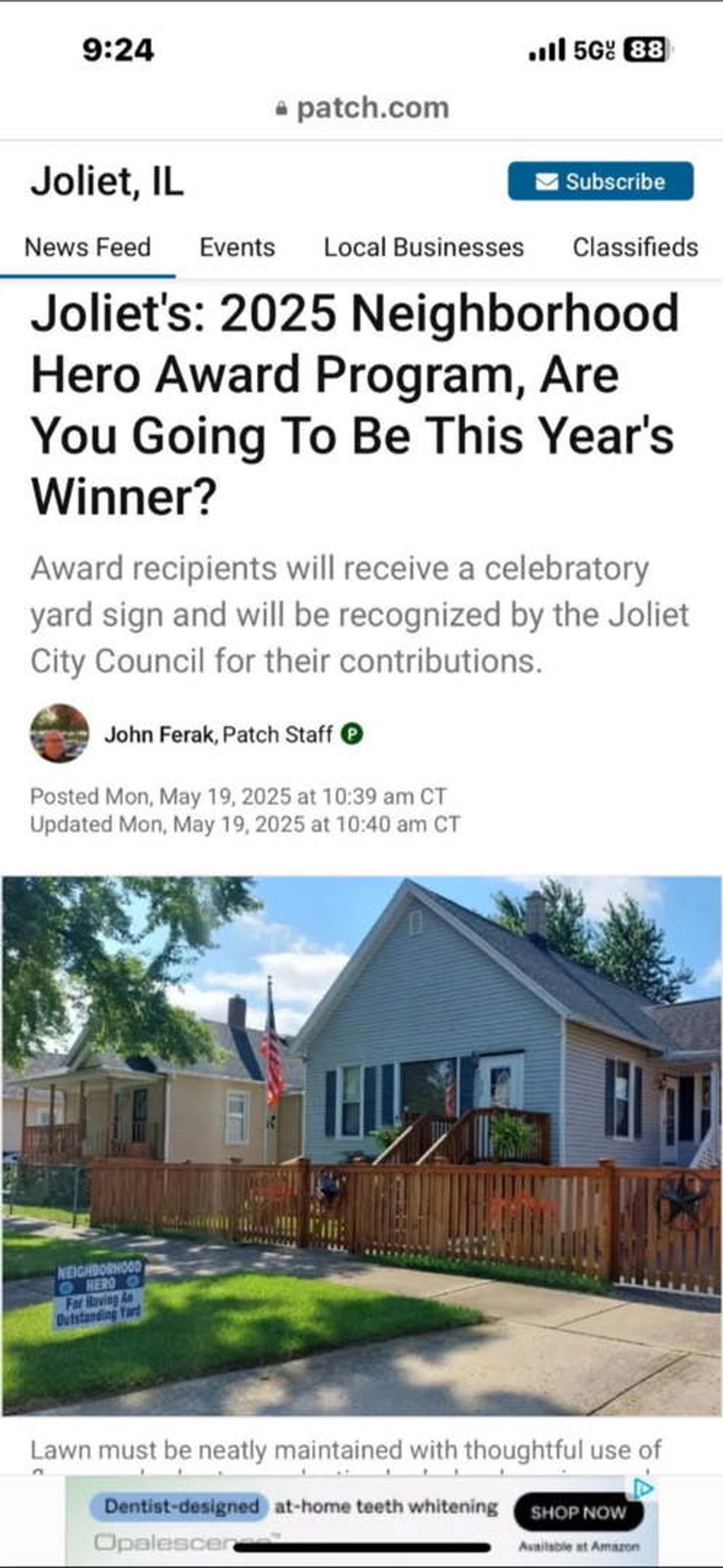Screen dimensions: 723x1568
Task: Open the ad choices info icon
Action: pyautogui.click(x=643, y=1489)
